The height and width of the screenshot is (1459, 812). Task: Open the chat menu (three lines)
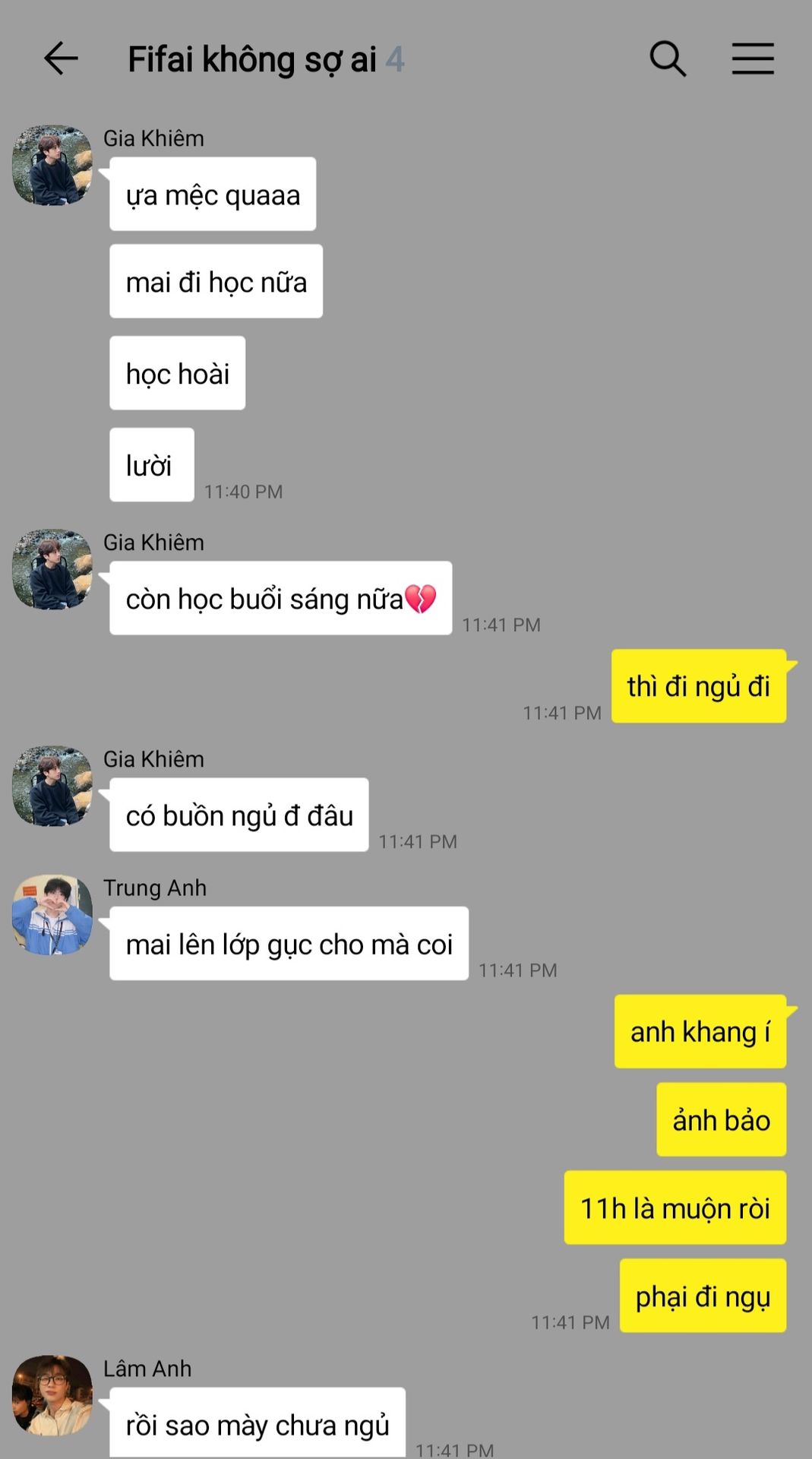pos(753,59)
